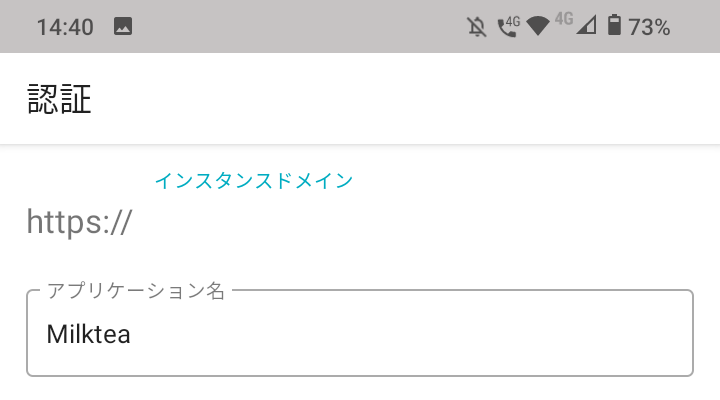Edit the アプリケーション名 field with Milktea
Screen dimensions: 720x400
[x=360, y=334]
